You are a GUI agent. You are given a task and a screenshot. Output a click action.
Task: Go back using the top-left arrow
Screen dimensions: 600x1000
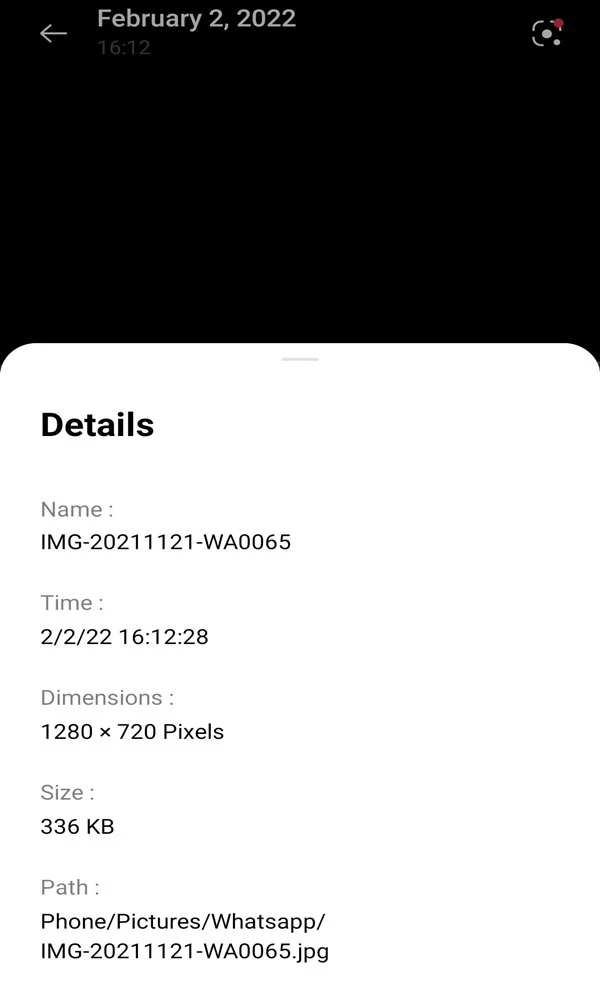(x=54, y=33)
